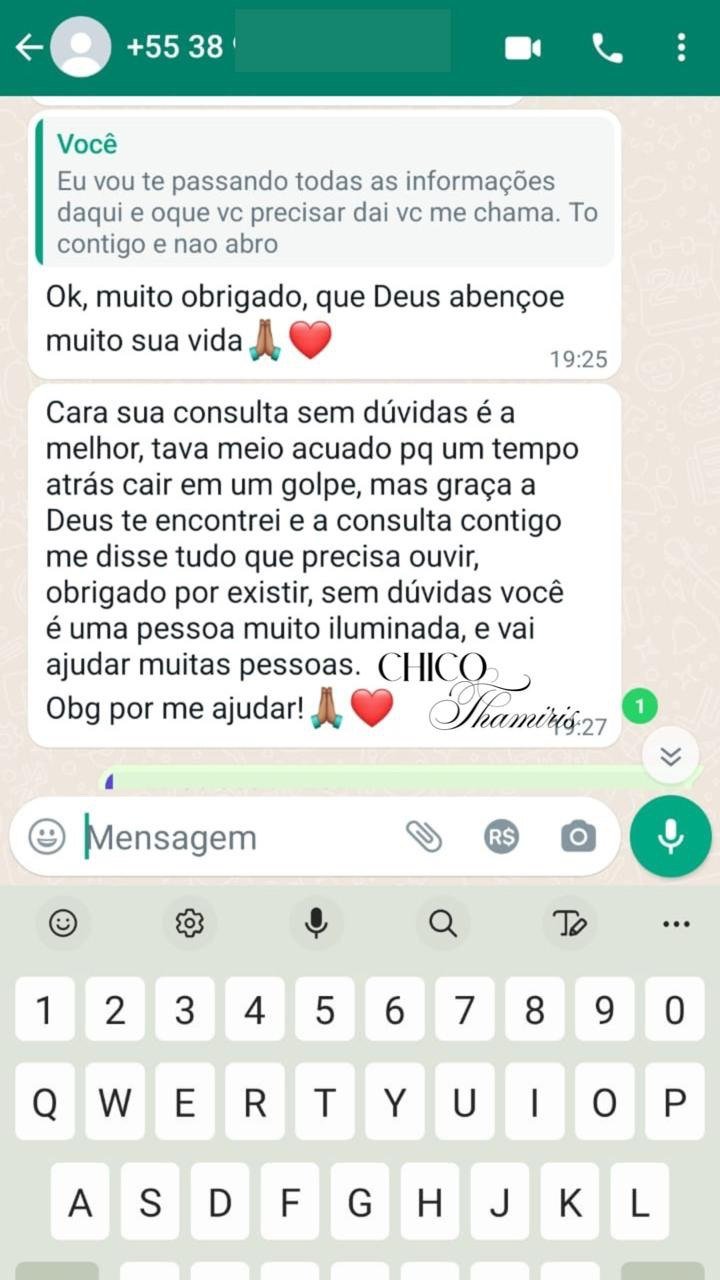Show more keyboard toolbar options
The height and width of the screenshot is (1280, 720).
pyautogui.click(x=676, y=924)
